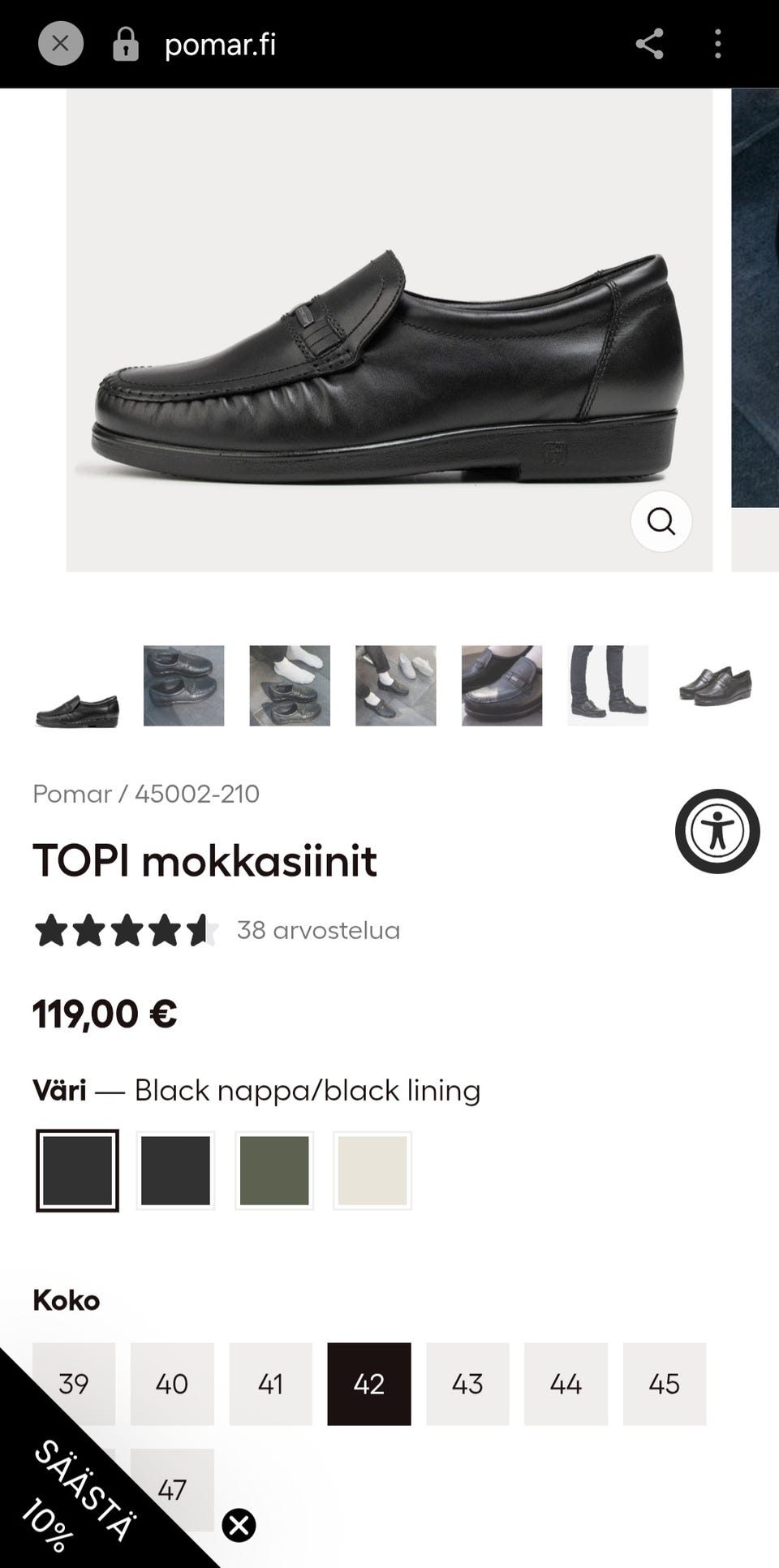This screenshot has width=779, height=1568.
Task: Pick shoe size 40
Action: [x=172, y=1384]
